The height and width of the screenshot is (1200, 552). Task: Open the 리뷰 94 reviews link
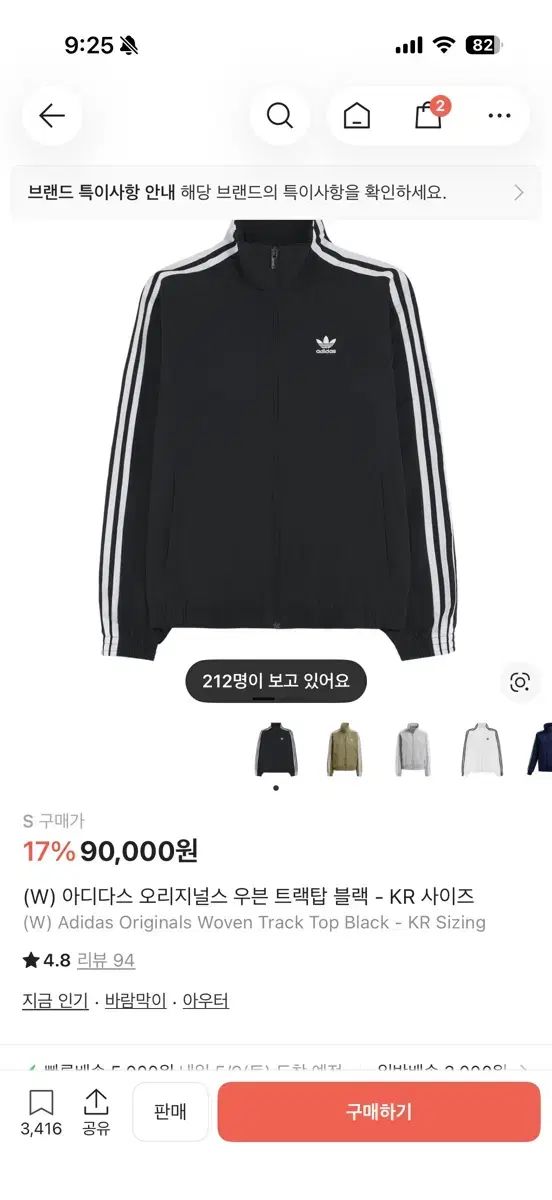(110, 961)
